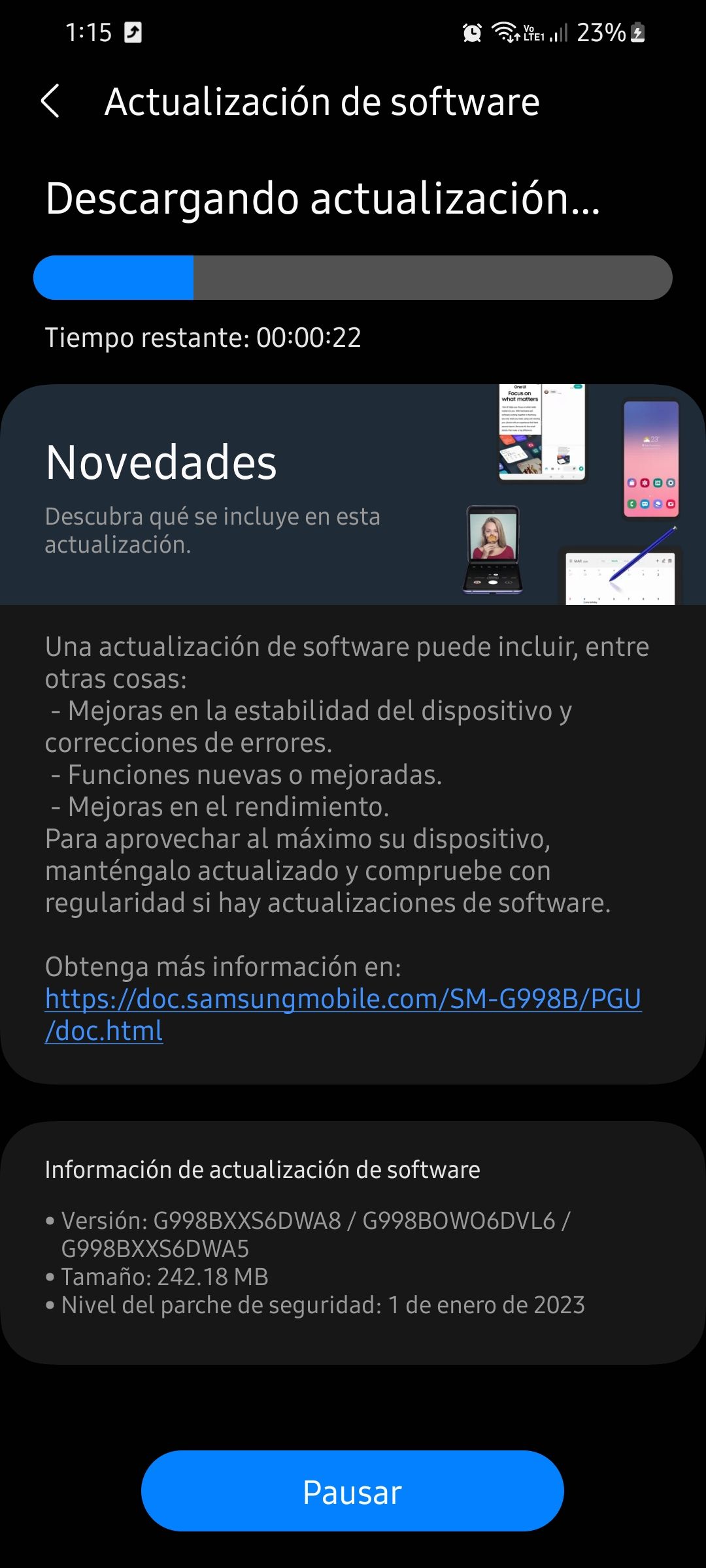Open the doc.samsungmobile.com link
The height and width of the screenshot is (1568, 706).
[343, 1000]
